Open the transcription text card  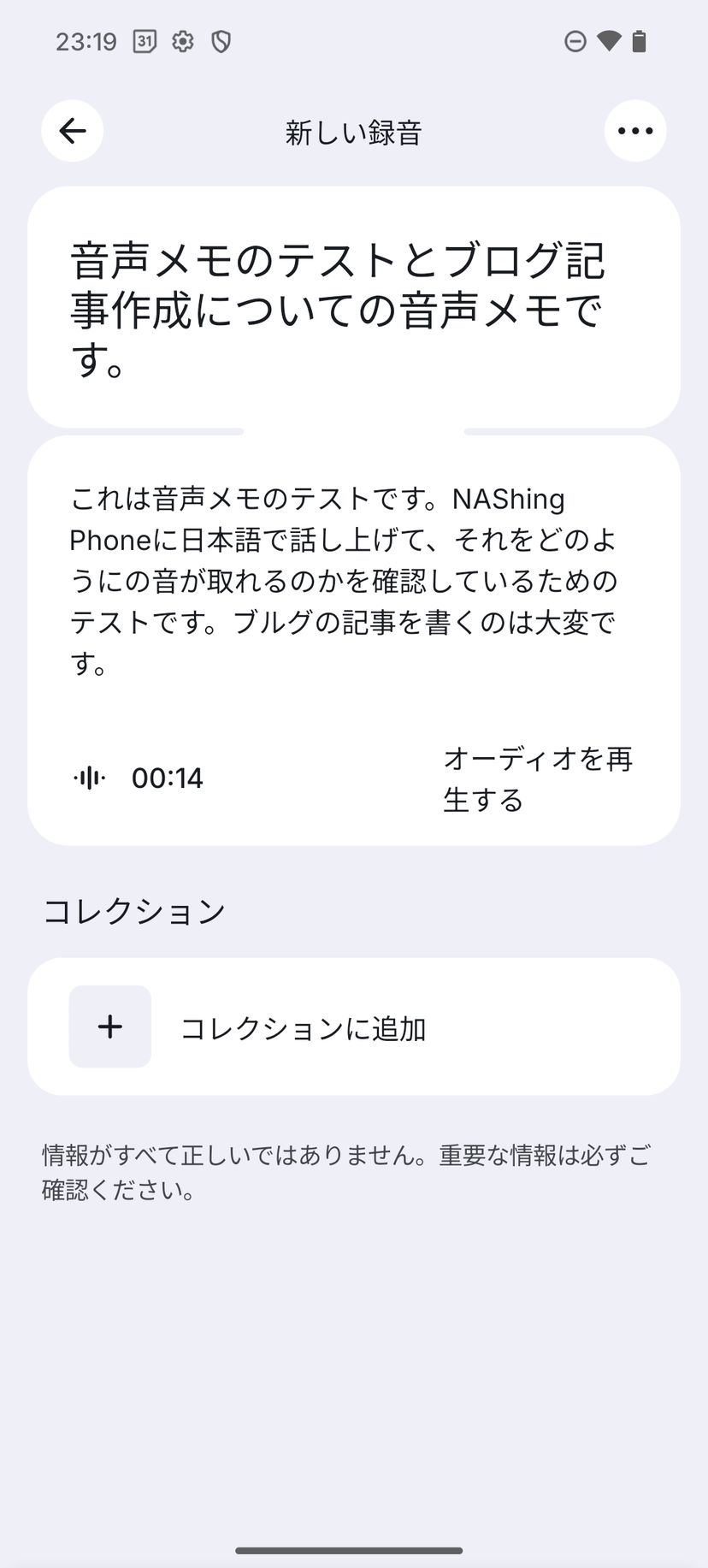coord(342,580)
